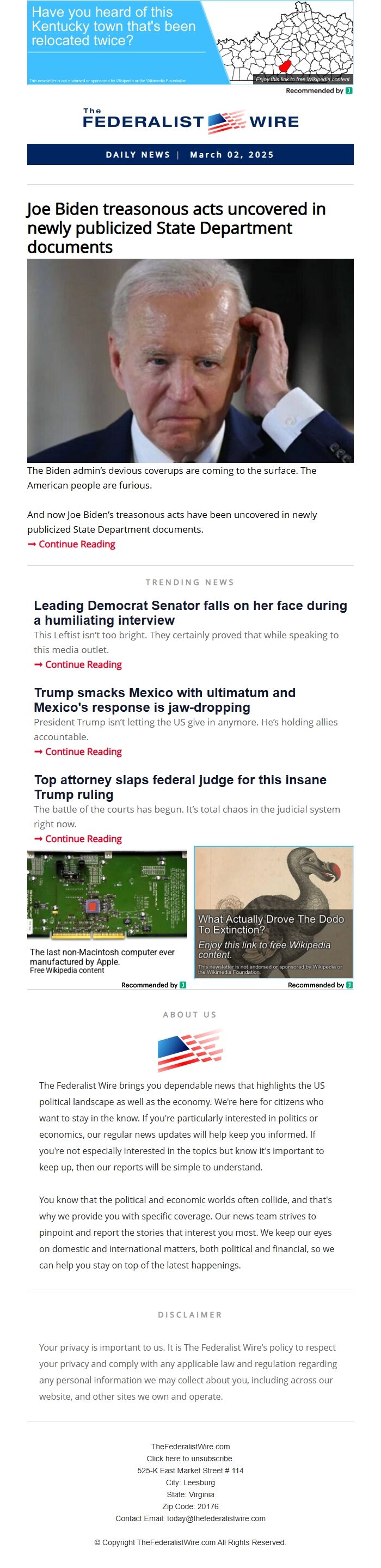Image resolution: width=381 pixels, height=1568 pixels.
Task: Email today@thefederalistwire.com contact address
Action: tap(216, 1518)
